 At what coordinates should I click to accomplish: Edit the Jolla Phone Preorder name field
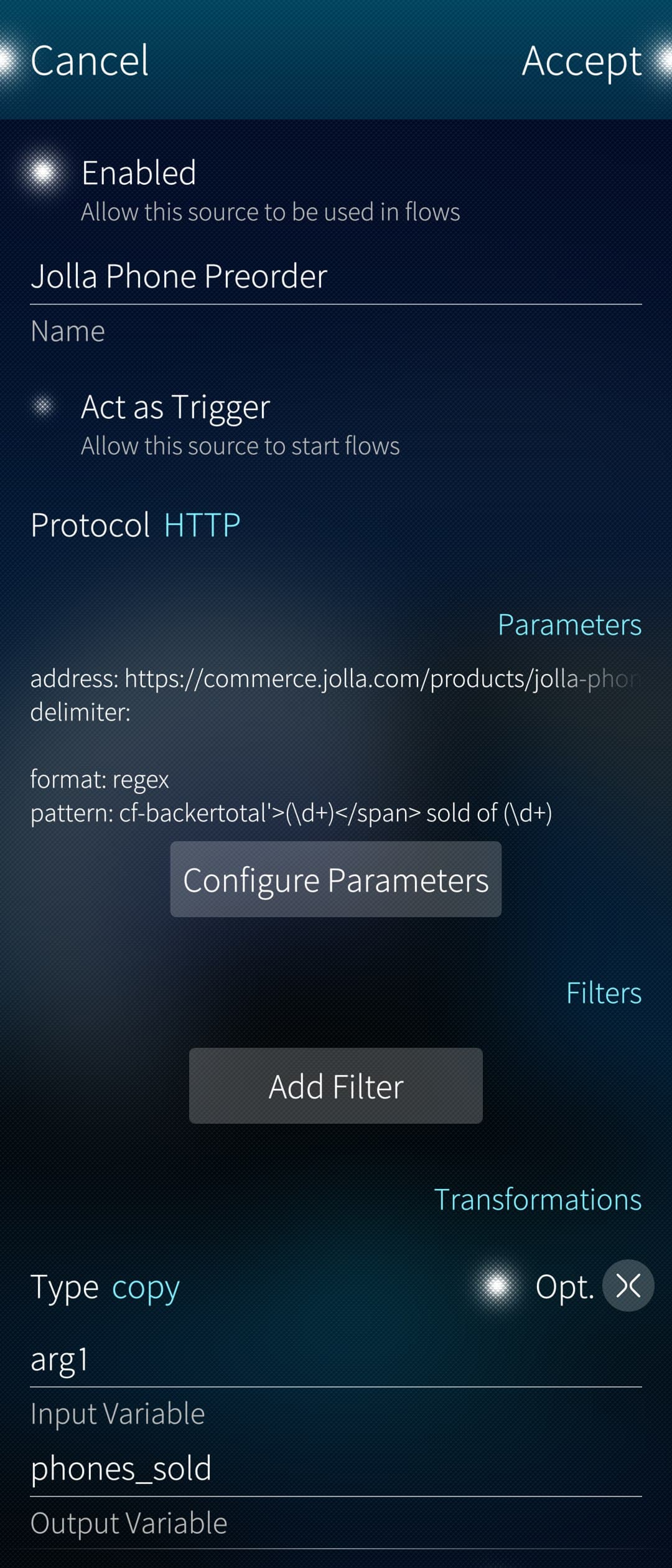tap(335, 276)
